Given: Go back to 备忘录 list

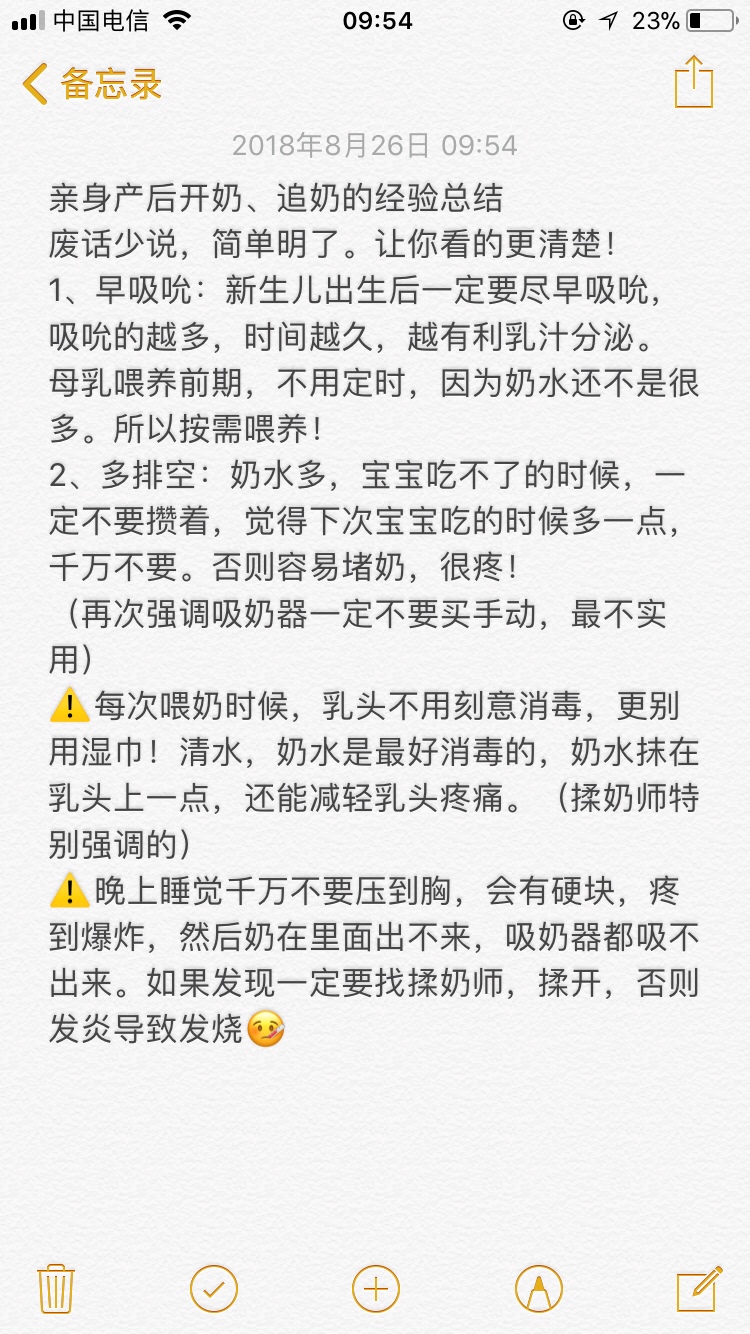Looking at the screenshot, I should [x=92, y=84].
